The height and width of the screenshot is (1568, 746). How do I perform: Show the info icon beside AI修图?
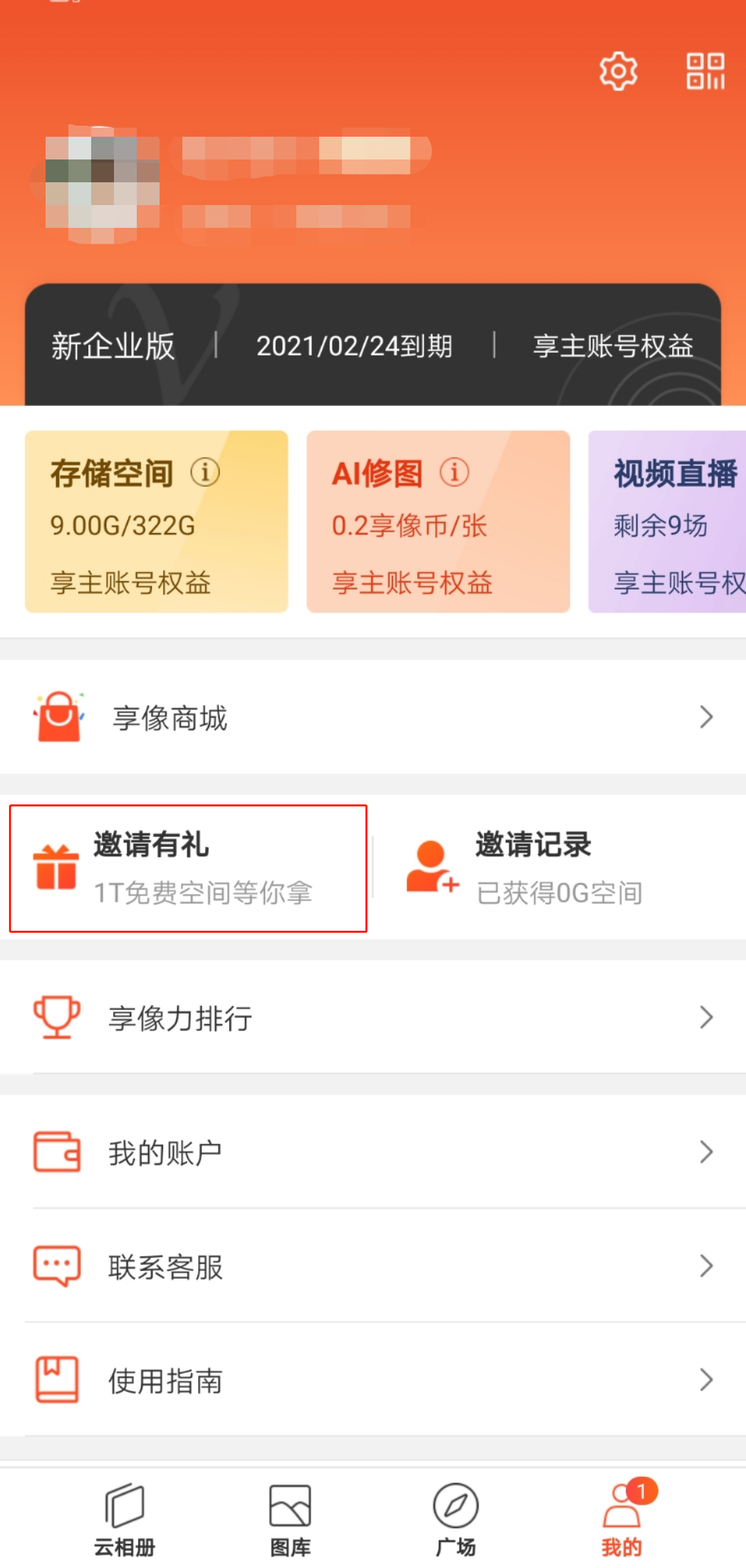click(x=454, y=473)
